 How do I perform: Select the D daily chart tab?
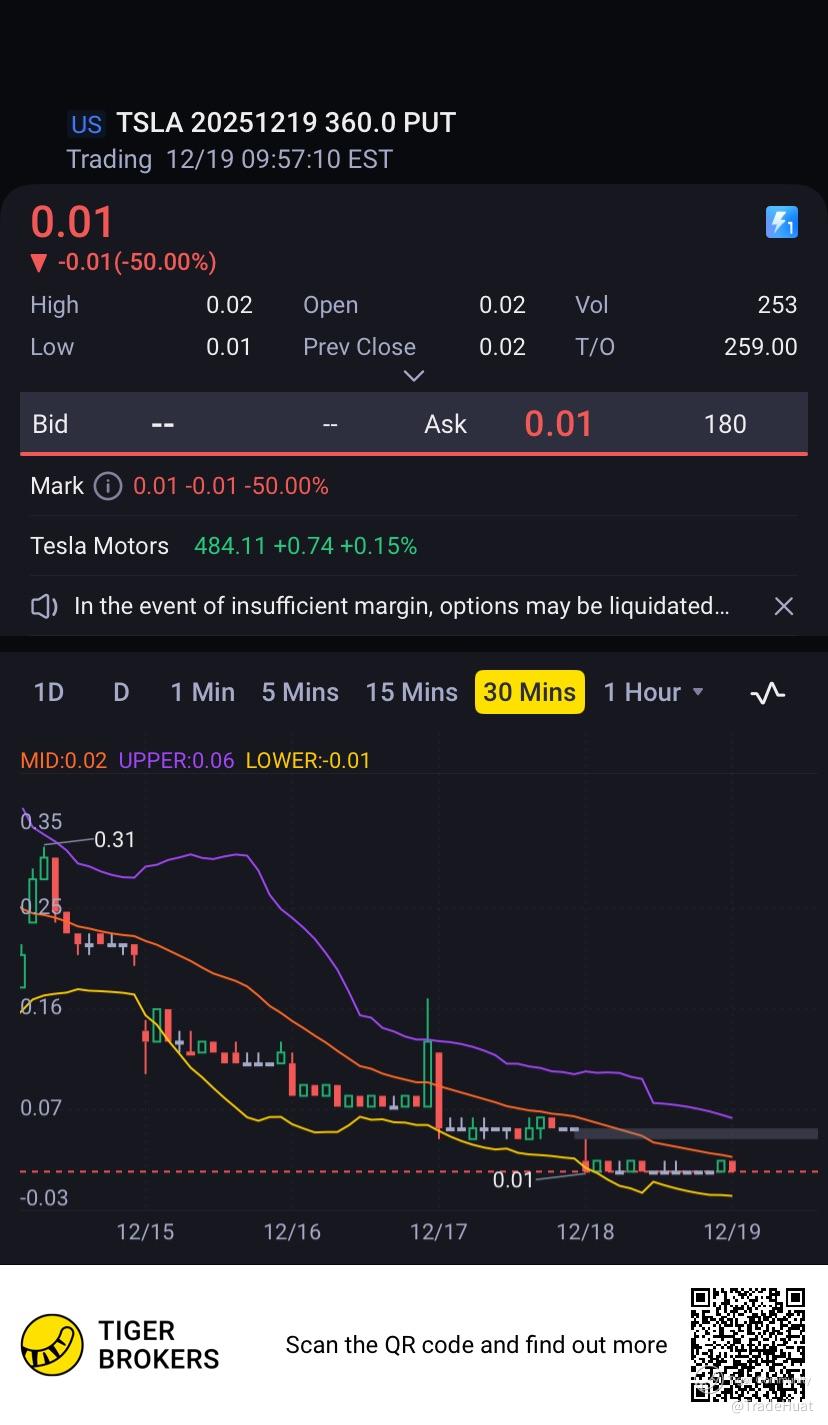[x=121, y=692]
